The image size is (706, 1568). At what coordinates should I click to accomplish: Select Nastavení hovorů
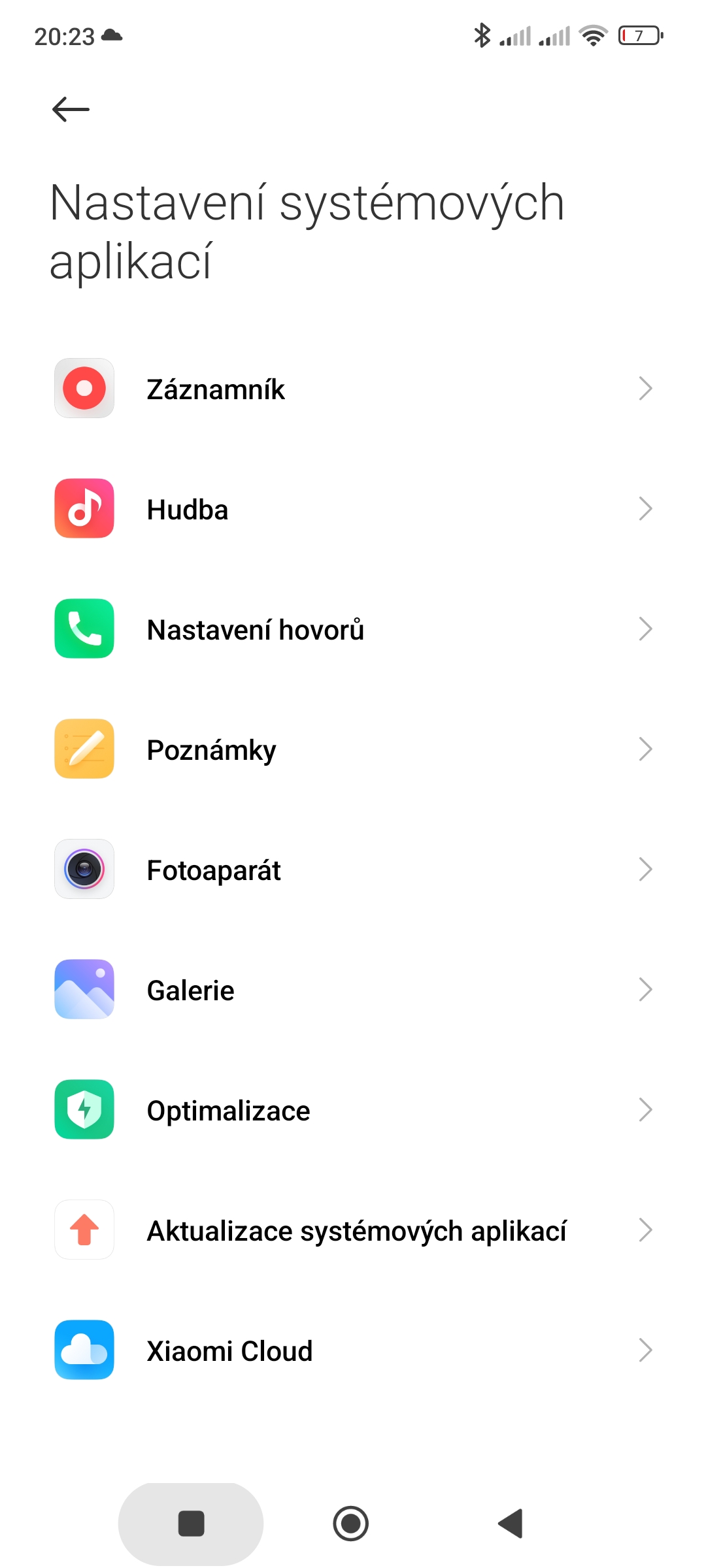pyautogui.click(x=353, y=629)
